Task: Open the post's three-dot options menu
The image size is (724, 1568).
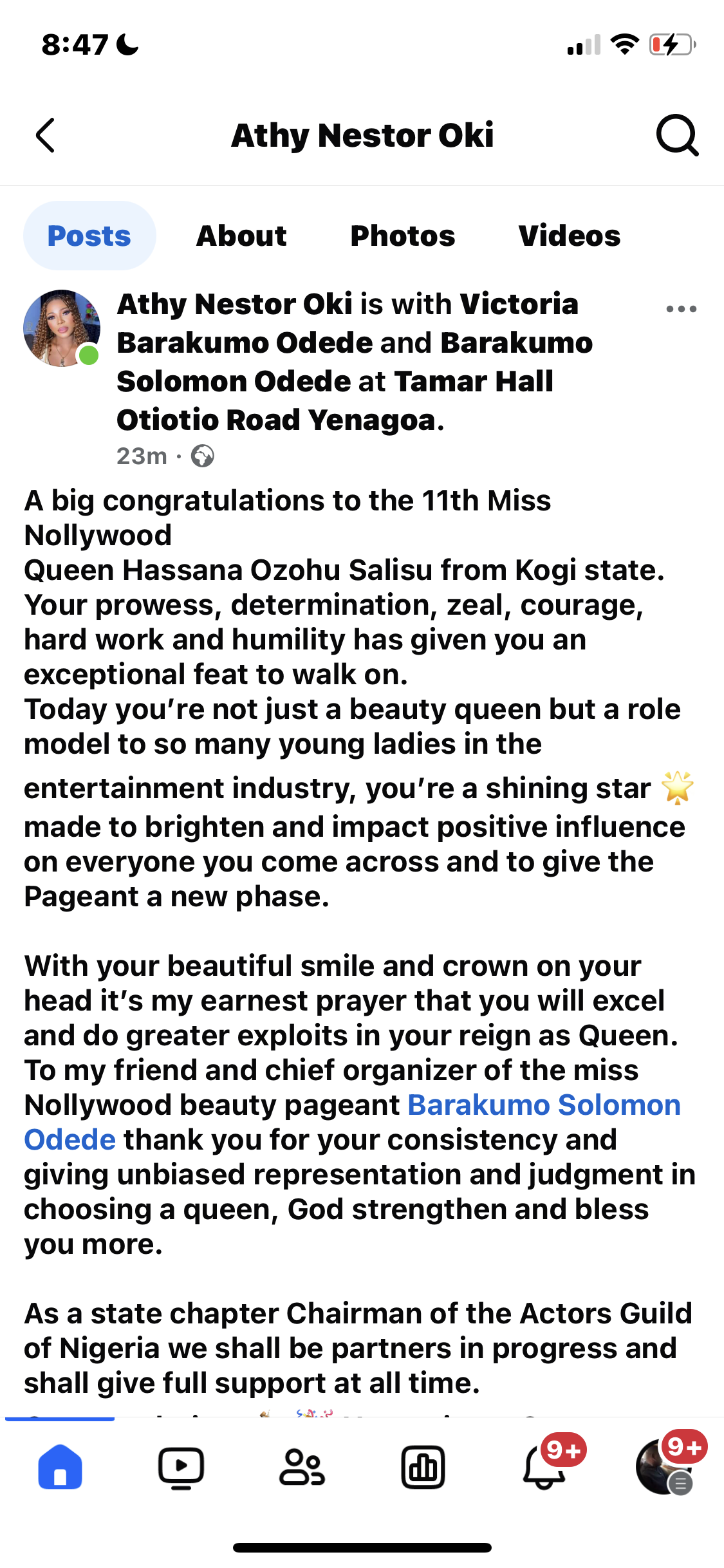Action: 681,309
